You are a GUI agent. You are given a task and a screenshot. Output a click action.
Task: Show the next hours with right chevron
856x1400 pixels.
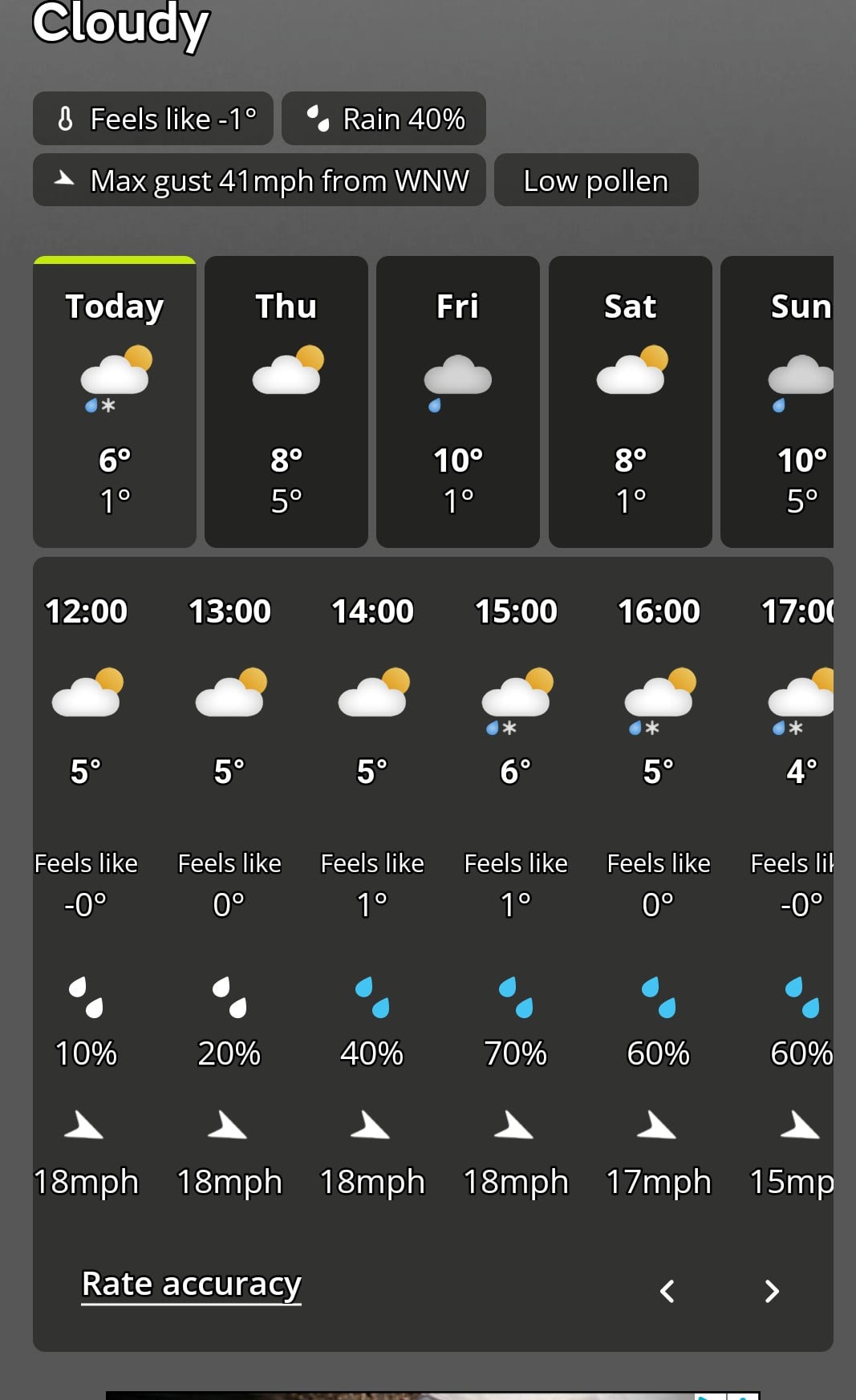click(771, 1291)
